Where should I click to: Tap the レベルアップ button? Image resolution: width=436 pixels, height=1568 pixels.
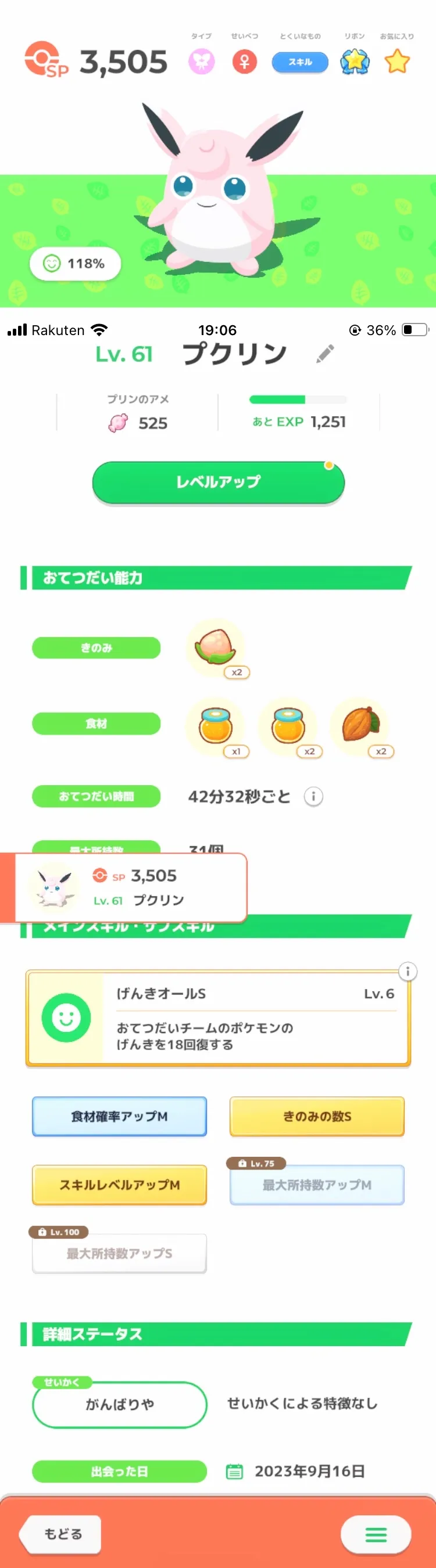coord(218,482)
